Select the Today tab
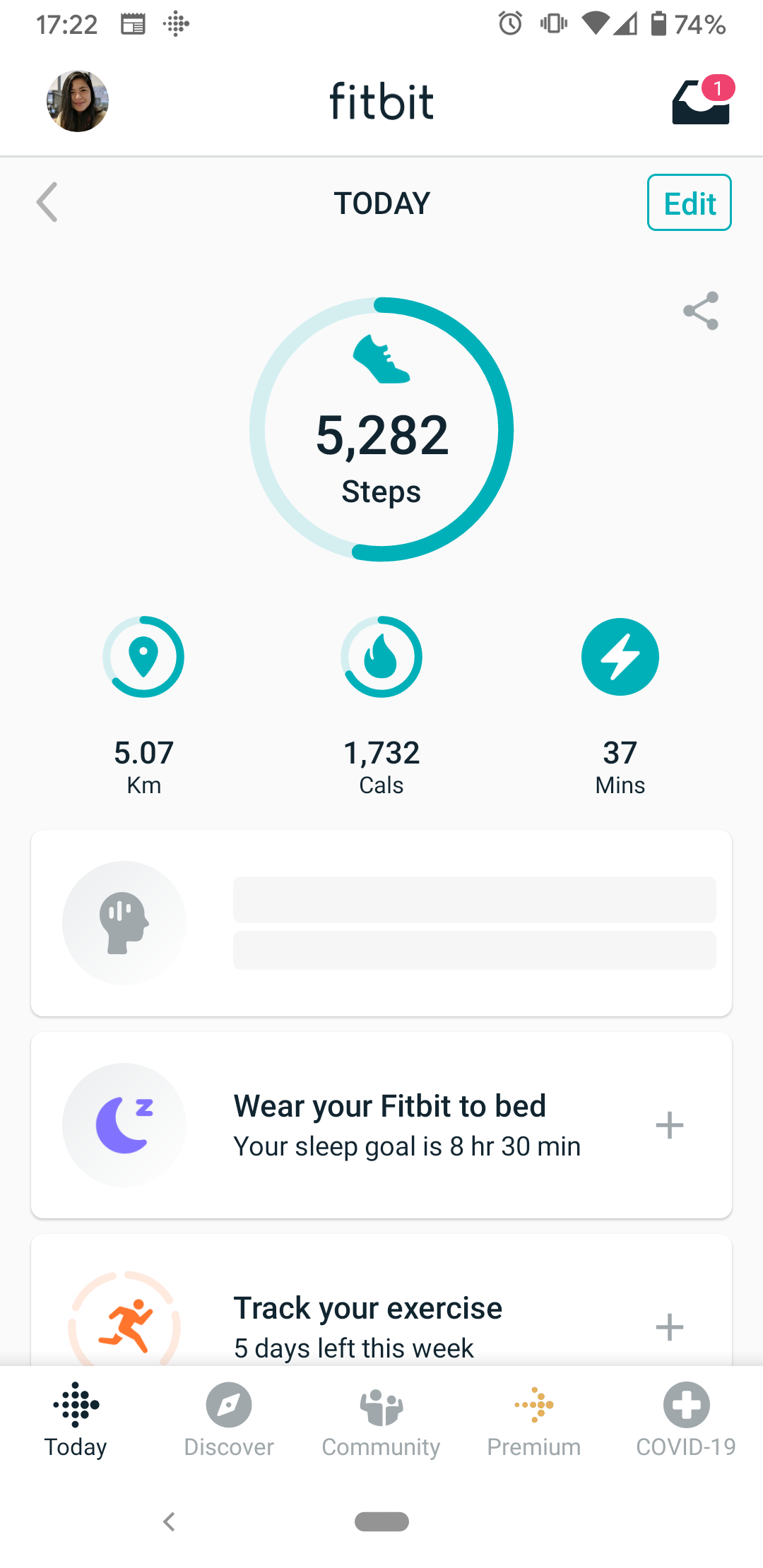 pos(76,1420)
